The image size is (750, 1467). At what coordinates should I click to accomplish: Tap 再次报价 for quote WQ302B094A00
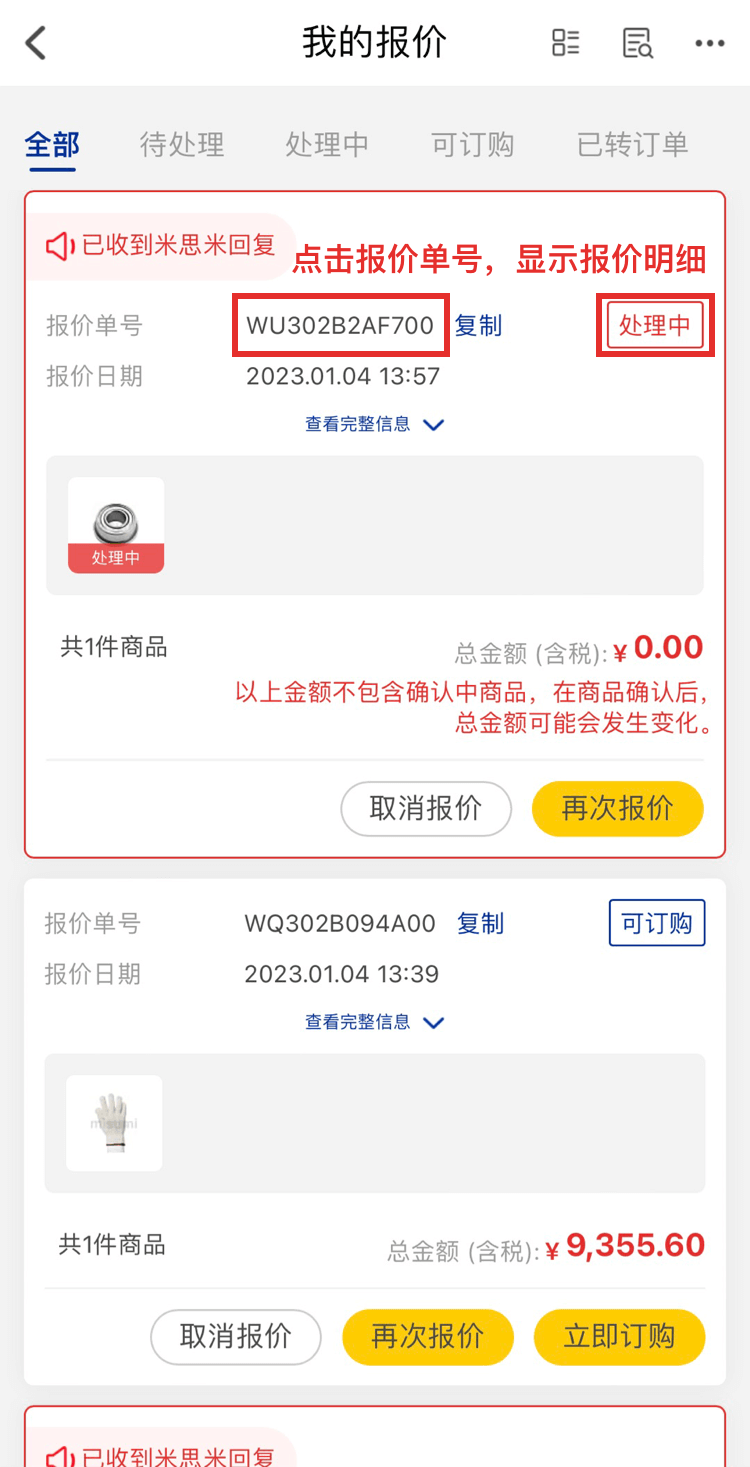[427, 1336]
